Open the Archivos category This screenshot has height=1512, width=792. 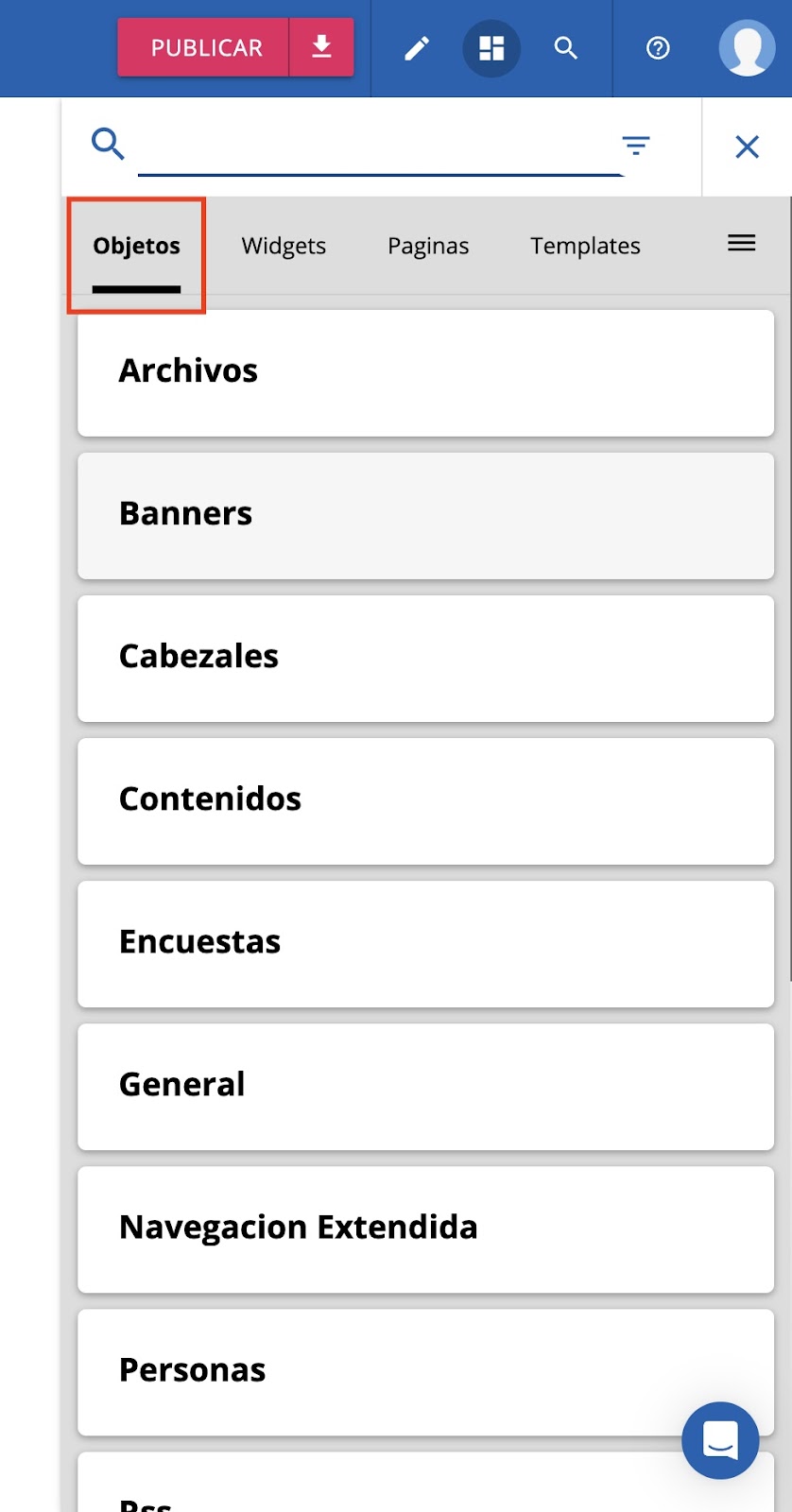coord(425,372)
